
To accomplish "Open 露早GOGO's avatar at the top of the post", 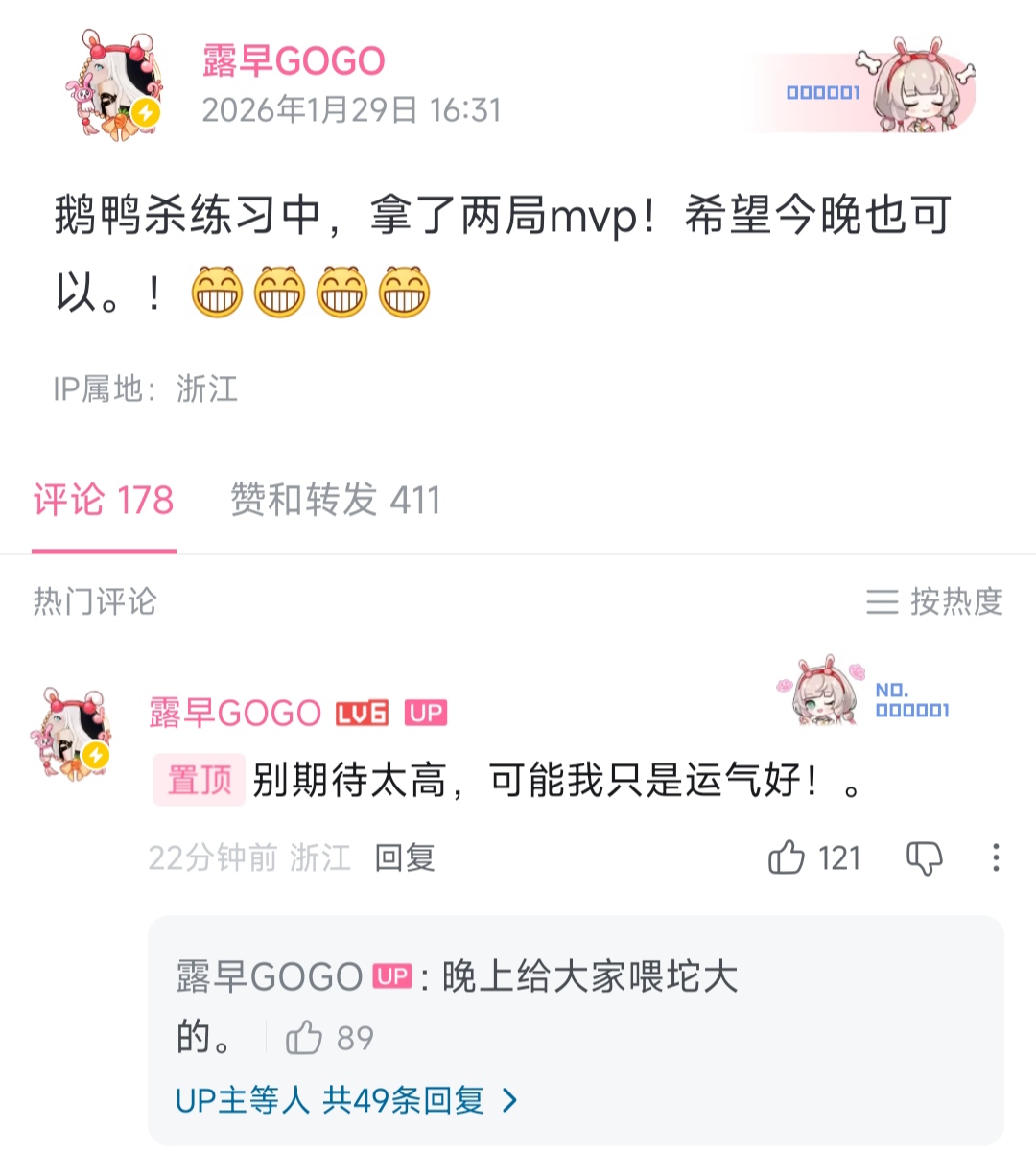I will 120,86.
